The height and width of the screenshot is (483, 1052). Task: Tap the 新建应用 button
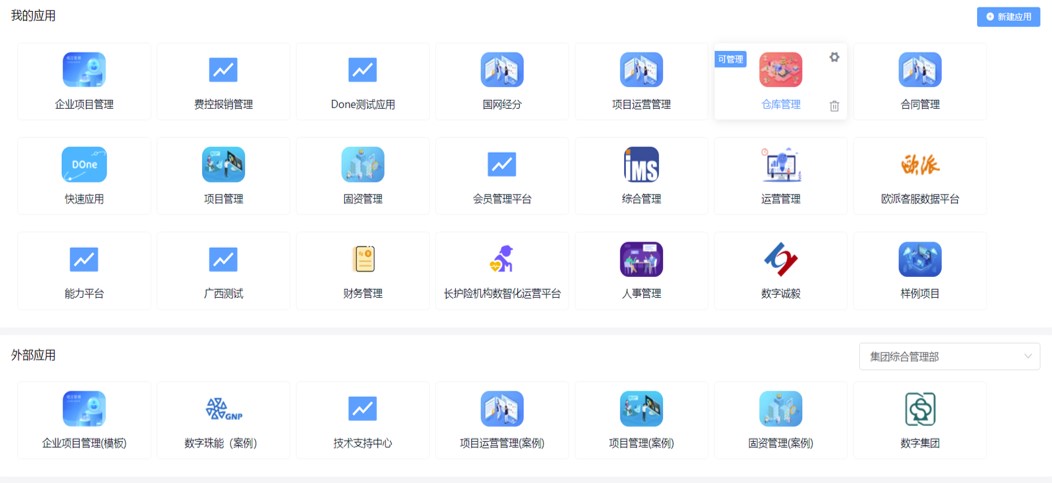pyautogui.click(x=1008, y=16)
